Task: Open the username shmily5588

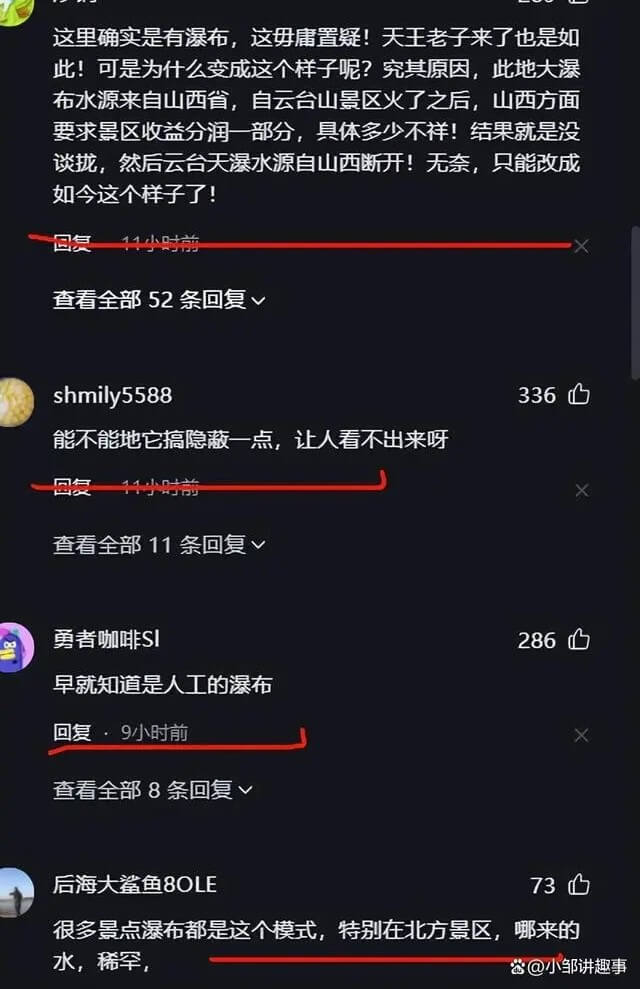Action: tap(112, 395)
